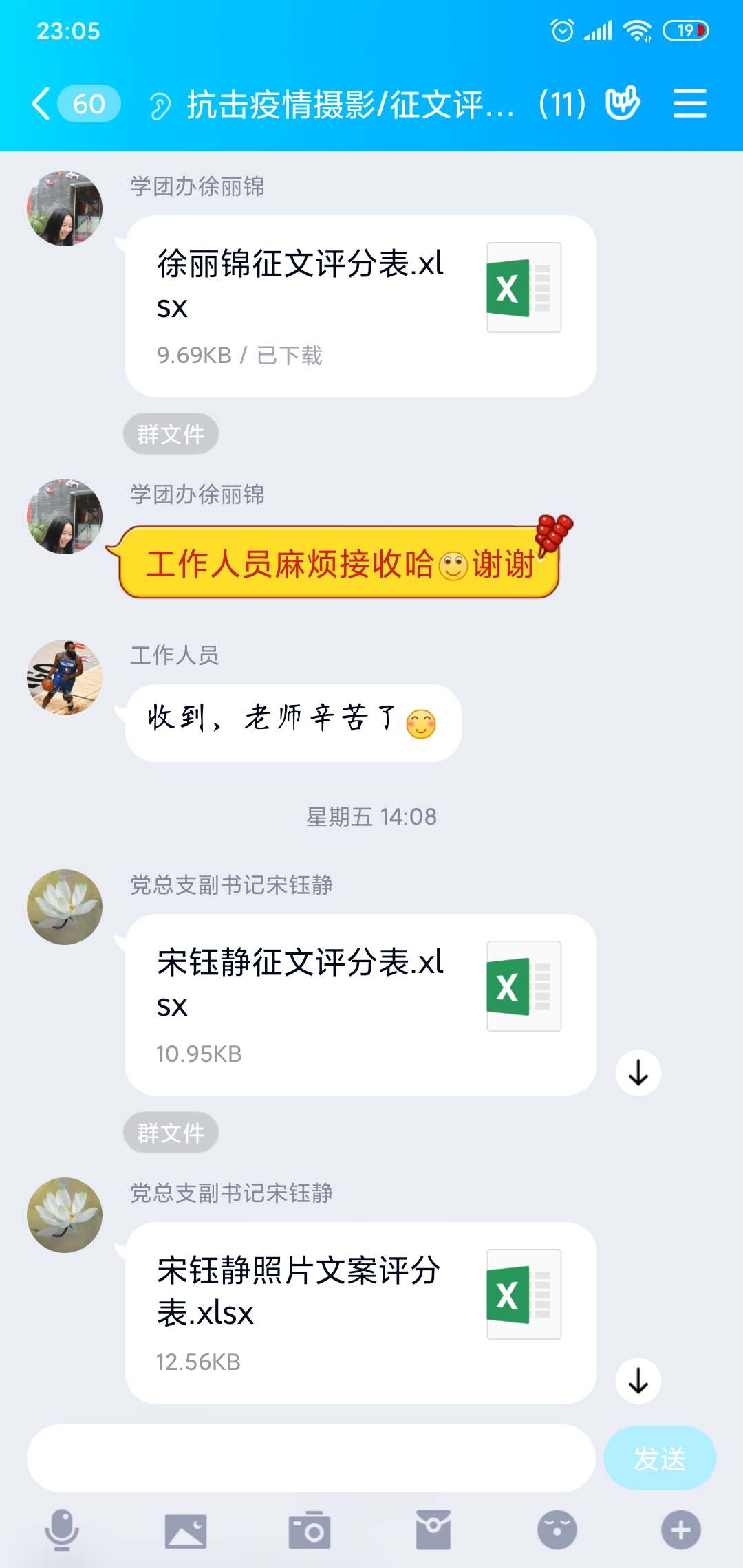Start voice input with microphone icon

62,1530
